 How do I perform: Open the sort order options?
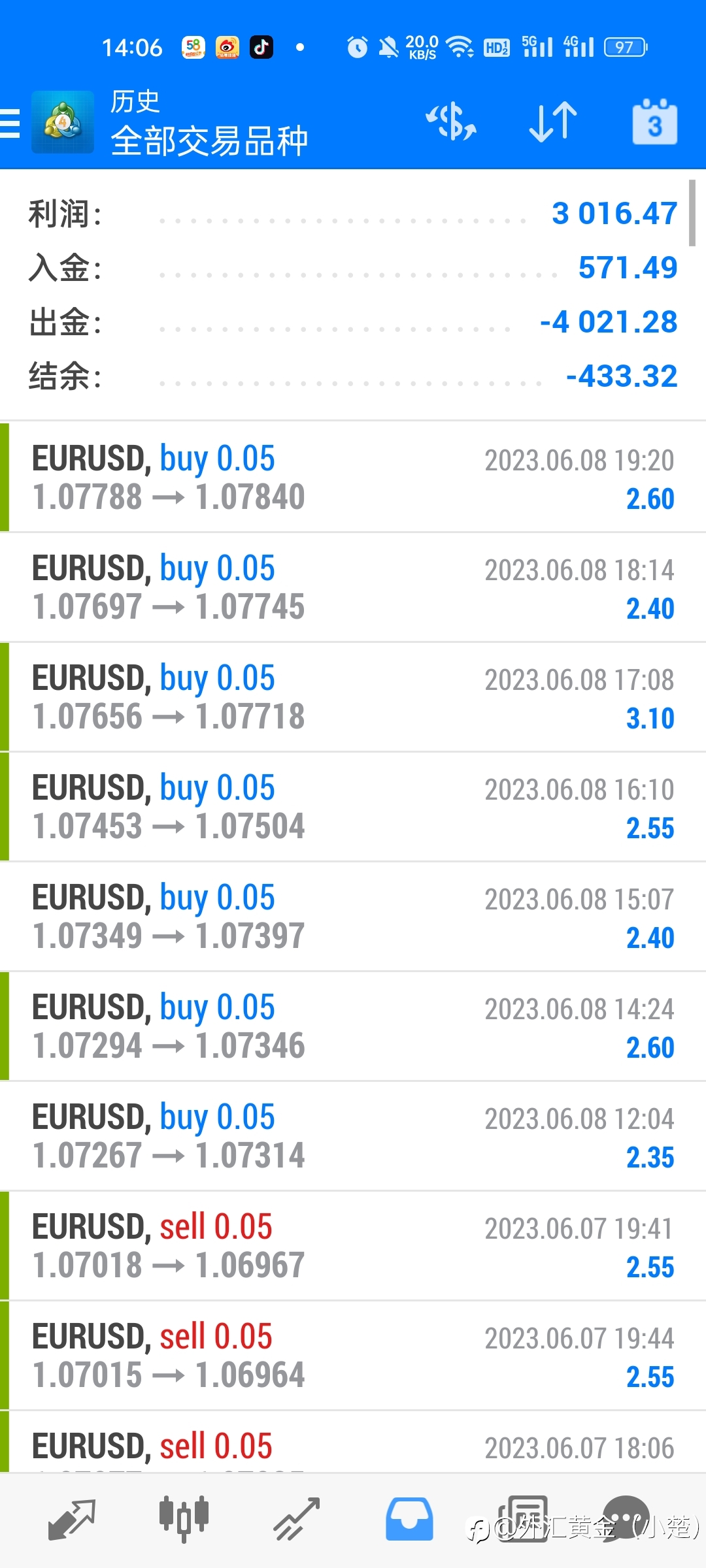click(553, 122)
